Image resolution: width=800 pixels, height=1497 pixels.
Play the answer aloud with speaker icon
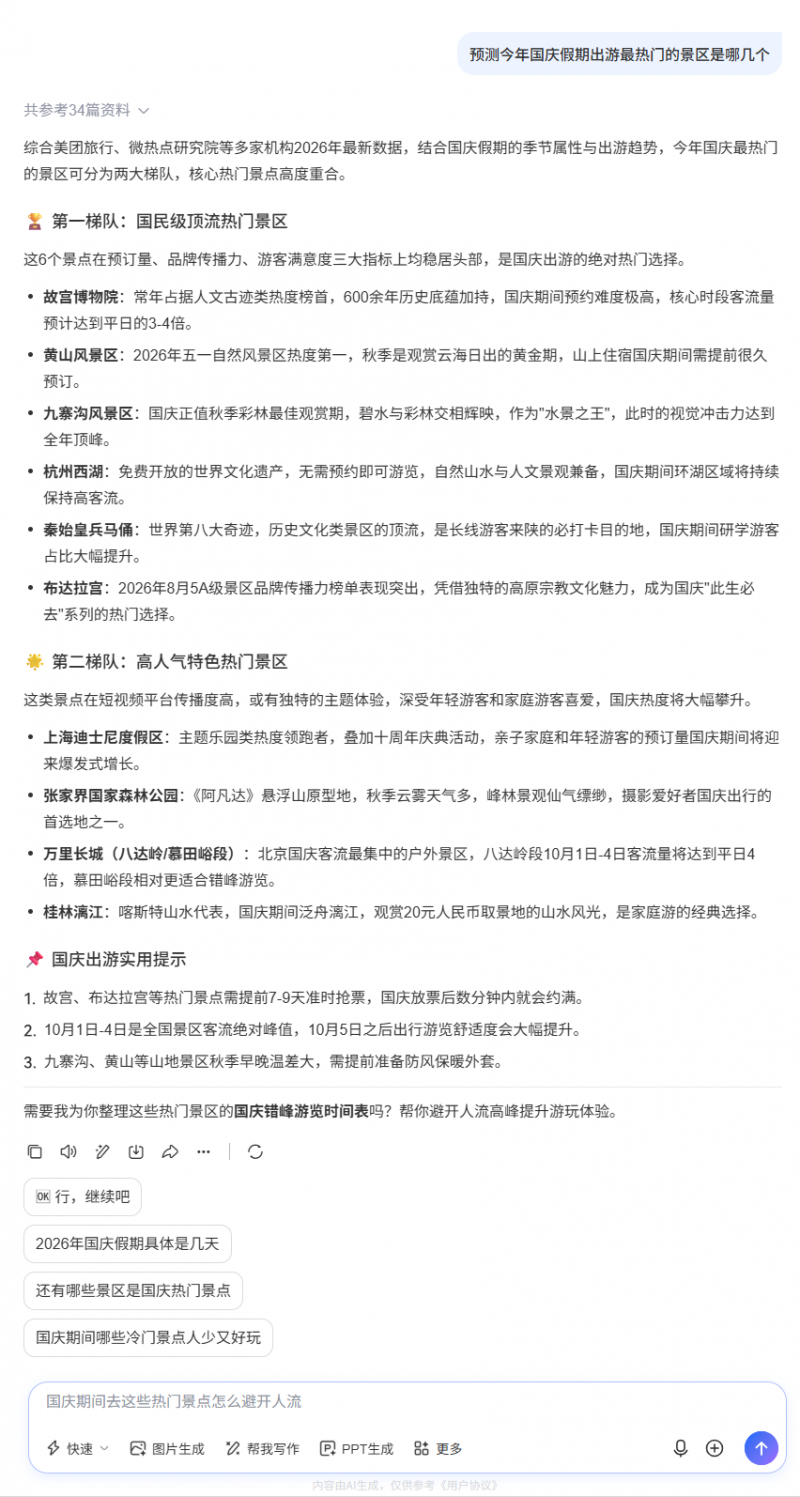tap(68, 1152)
